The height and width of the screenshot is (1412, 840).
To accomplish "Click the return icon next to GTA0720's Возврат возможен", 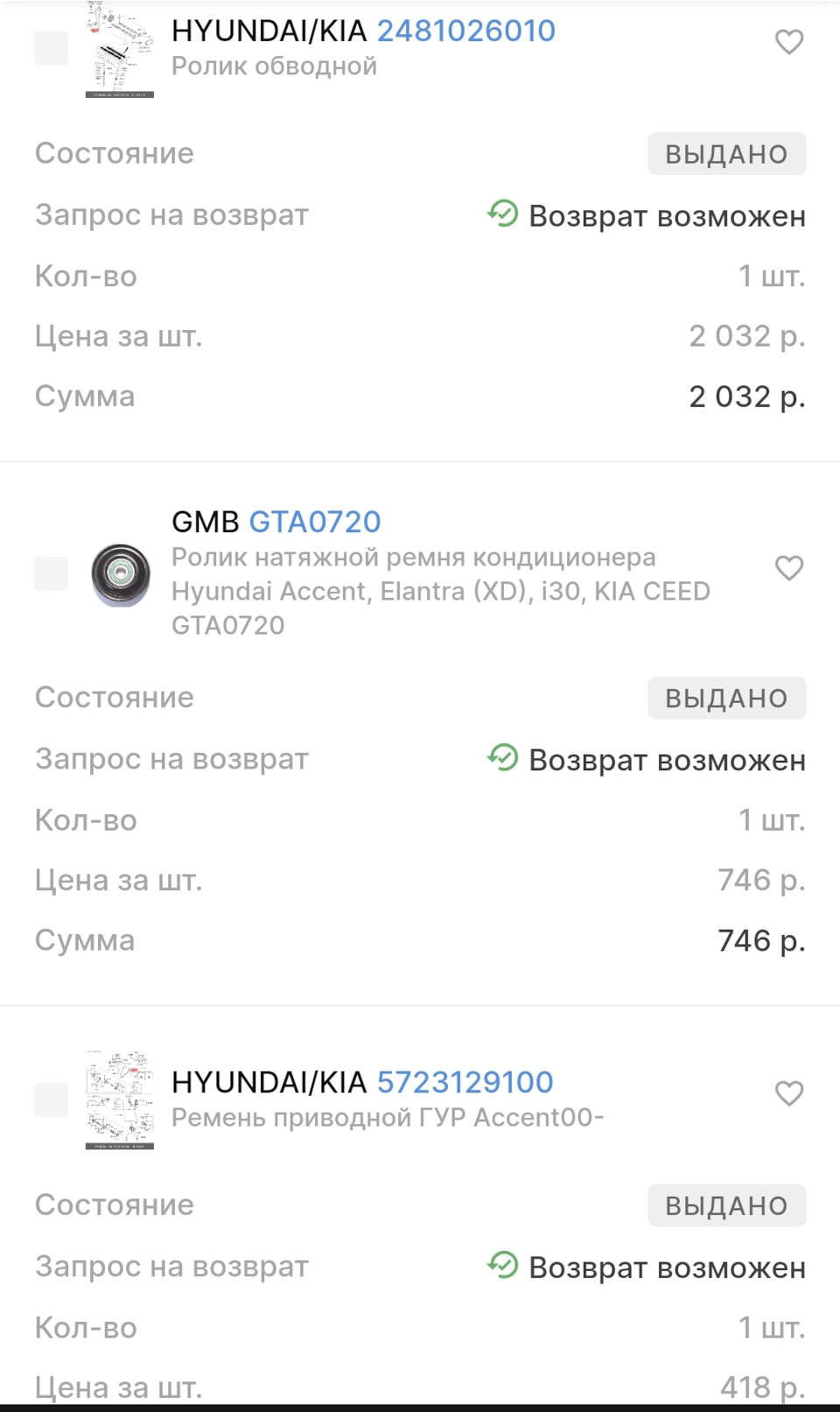I will [501, 758].
